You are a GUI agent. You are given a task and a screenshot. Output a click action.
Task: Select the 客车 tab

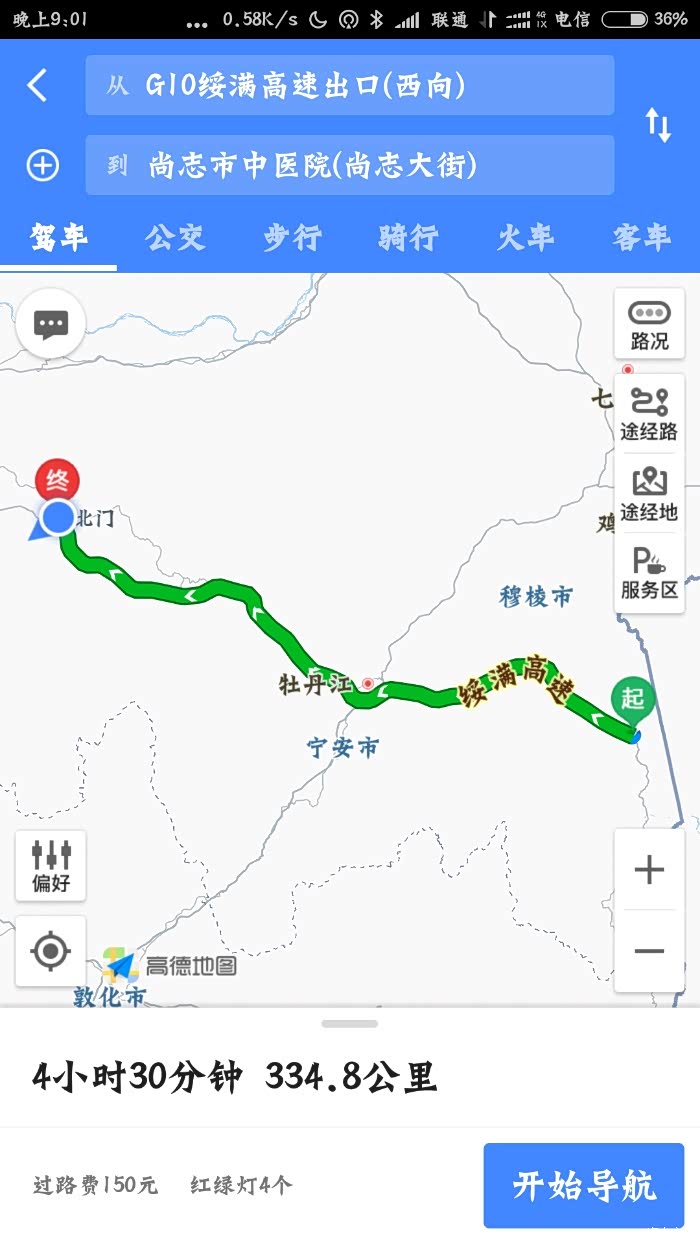click(641, 238)
